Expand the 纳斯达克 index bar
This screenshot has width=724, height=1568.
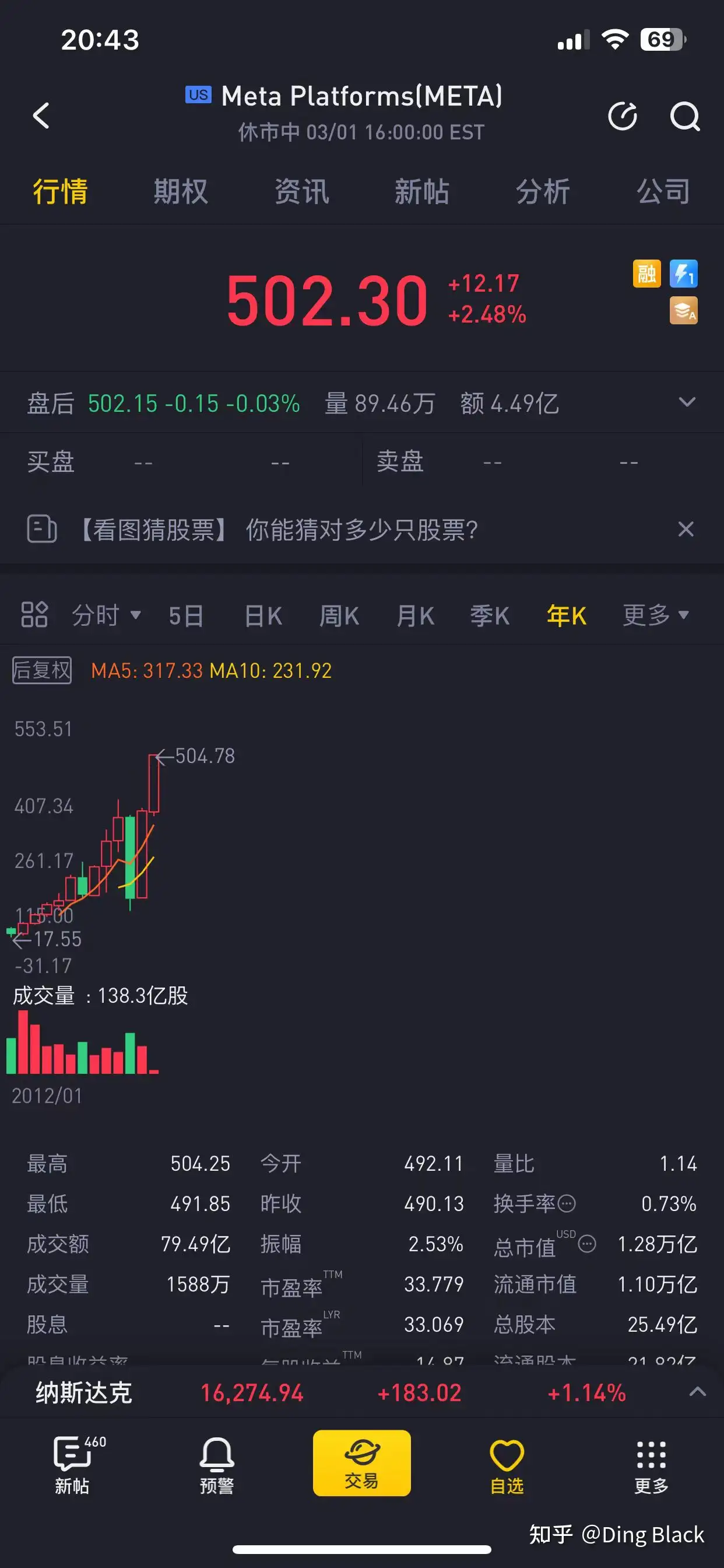point(698,1391)
